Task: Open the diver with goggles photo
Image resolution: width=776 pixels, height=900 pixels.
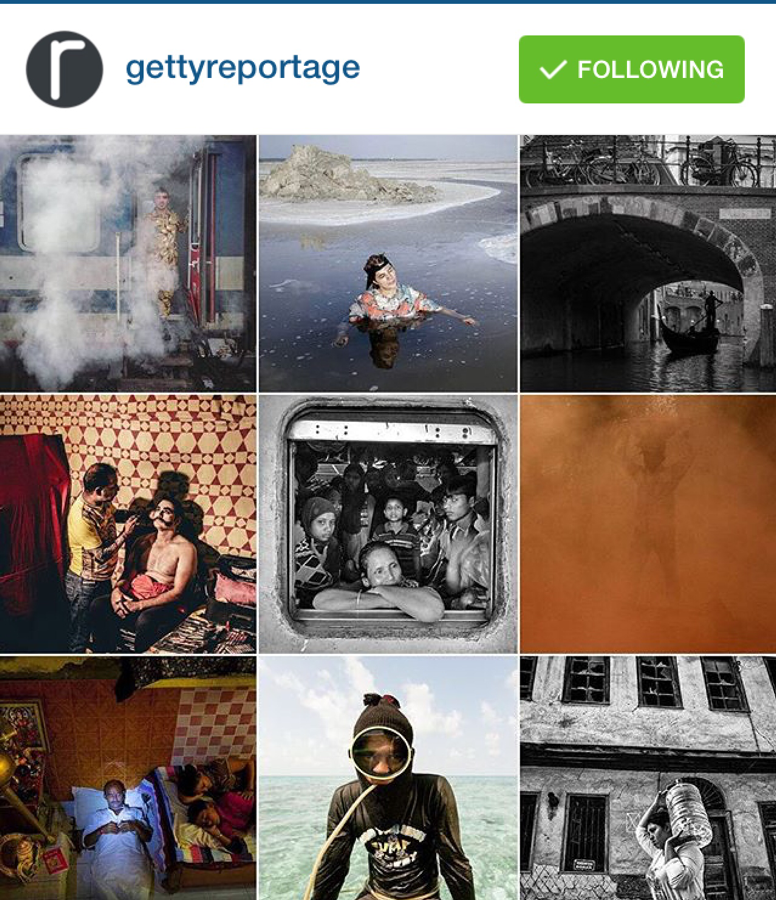Action: point(388,778)
